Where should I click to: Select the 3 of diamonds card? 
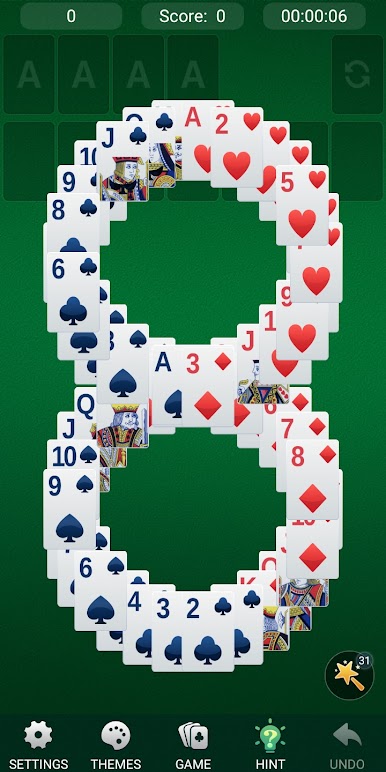(x=208, y=387)
